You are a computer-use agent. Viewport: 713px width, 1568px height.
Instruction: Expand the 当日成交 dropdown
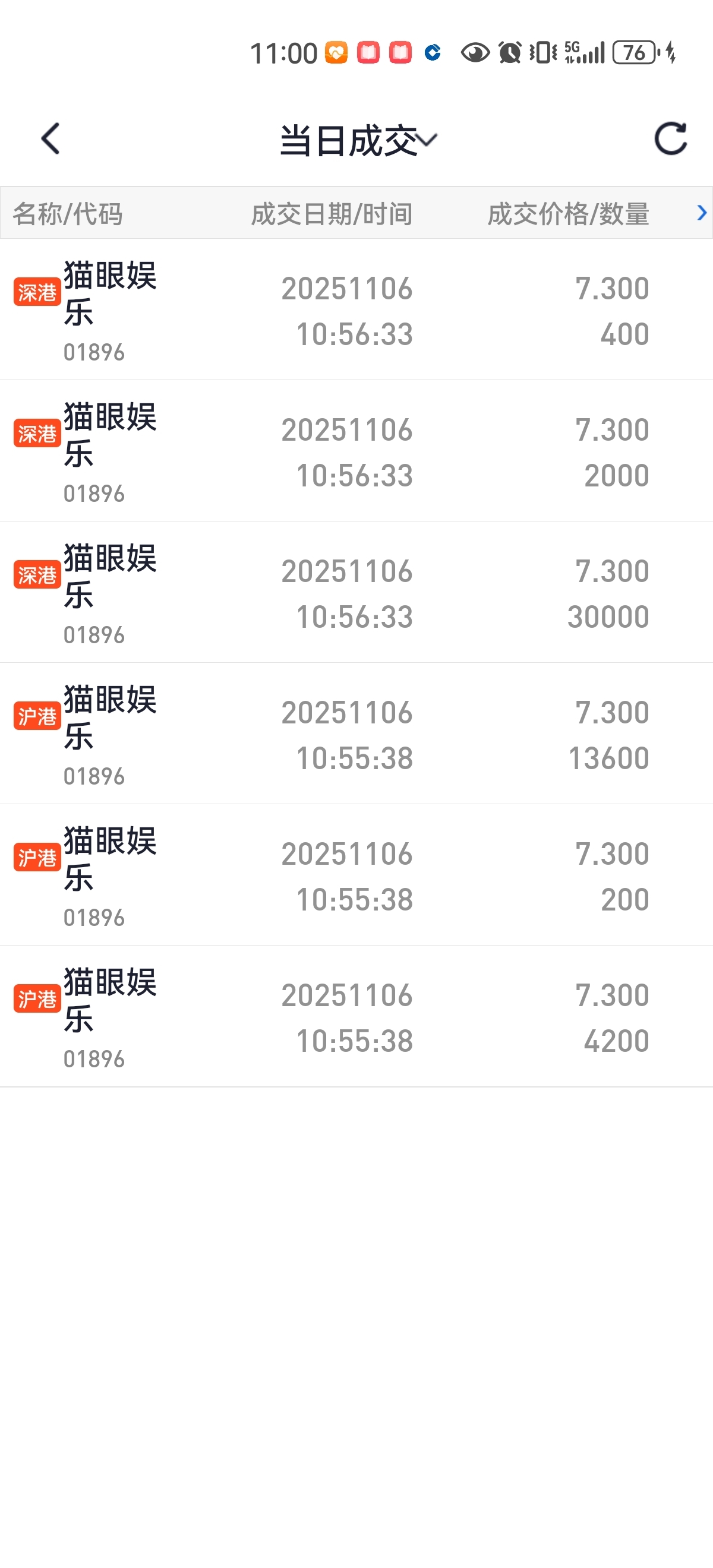pos(358,141)
